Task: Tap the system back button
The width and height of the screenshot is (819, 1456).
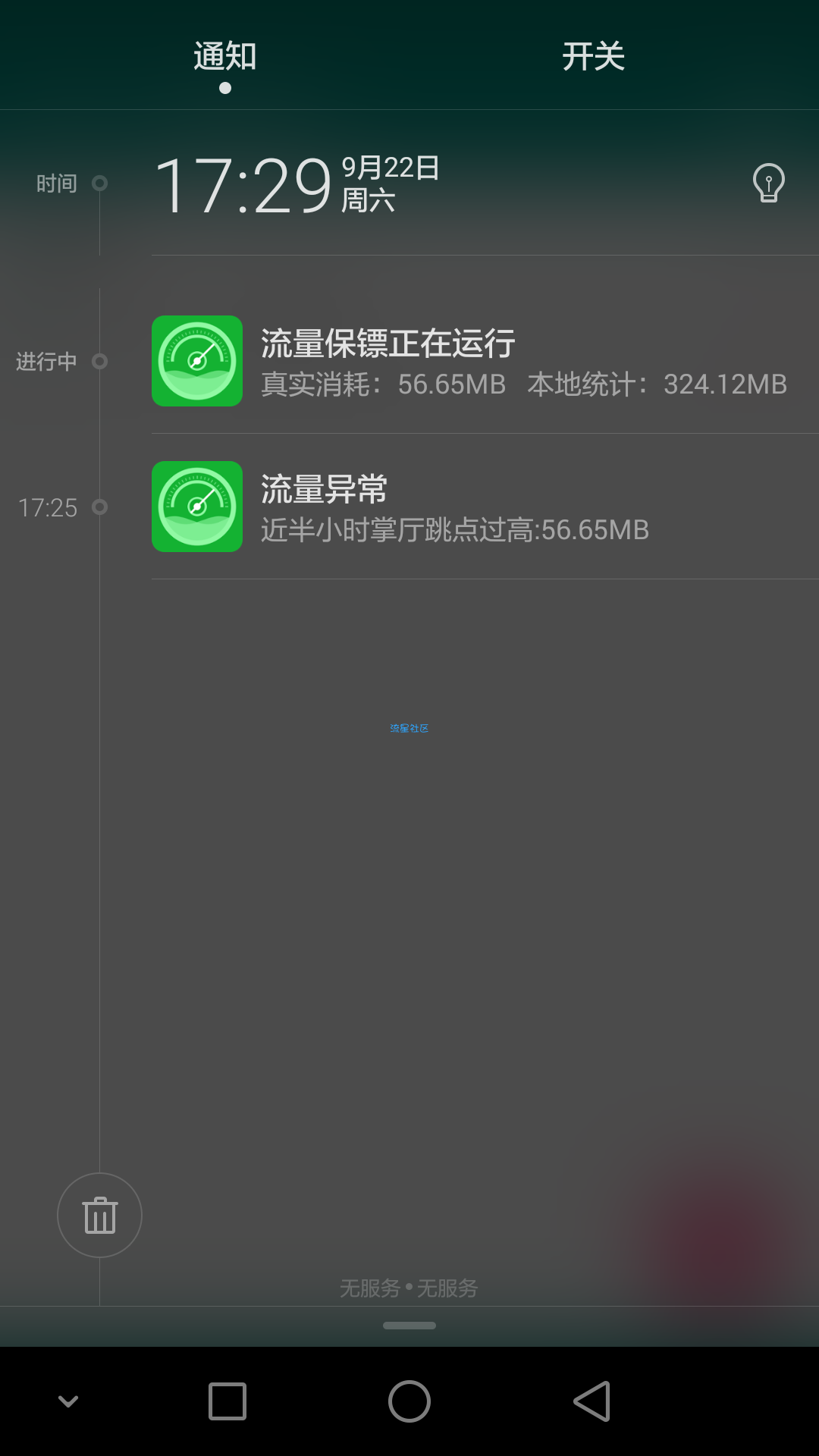Action: [x=592, y=1401]
